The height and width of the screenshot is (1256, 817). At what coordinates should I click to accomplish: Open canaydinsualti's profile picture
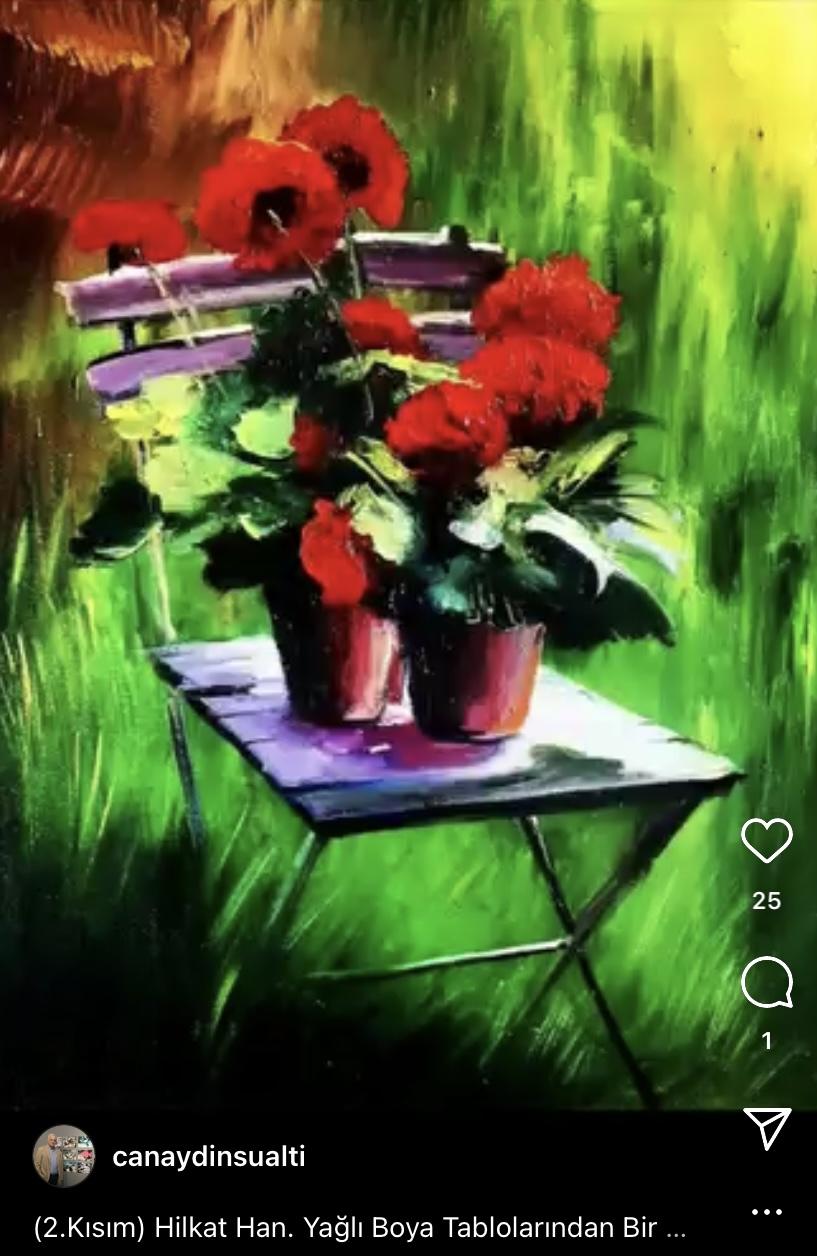pos(64,1157)
